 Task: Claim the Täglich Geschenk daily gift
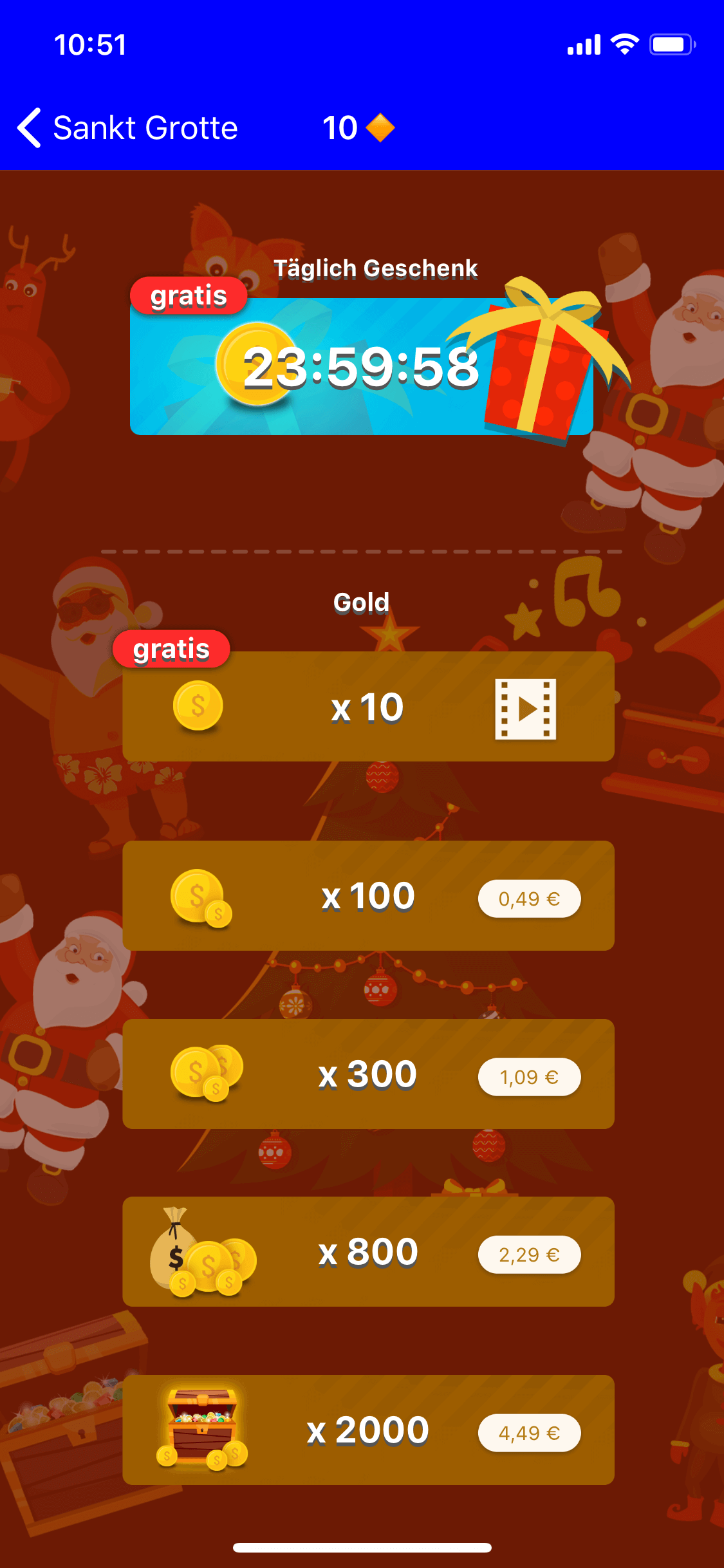click(x=361, y=366)
